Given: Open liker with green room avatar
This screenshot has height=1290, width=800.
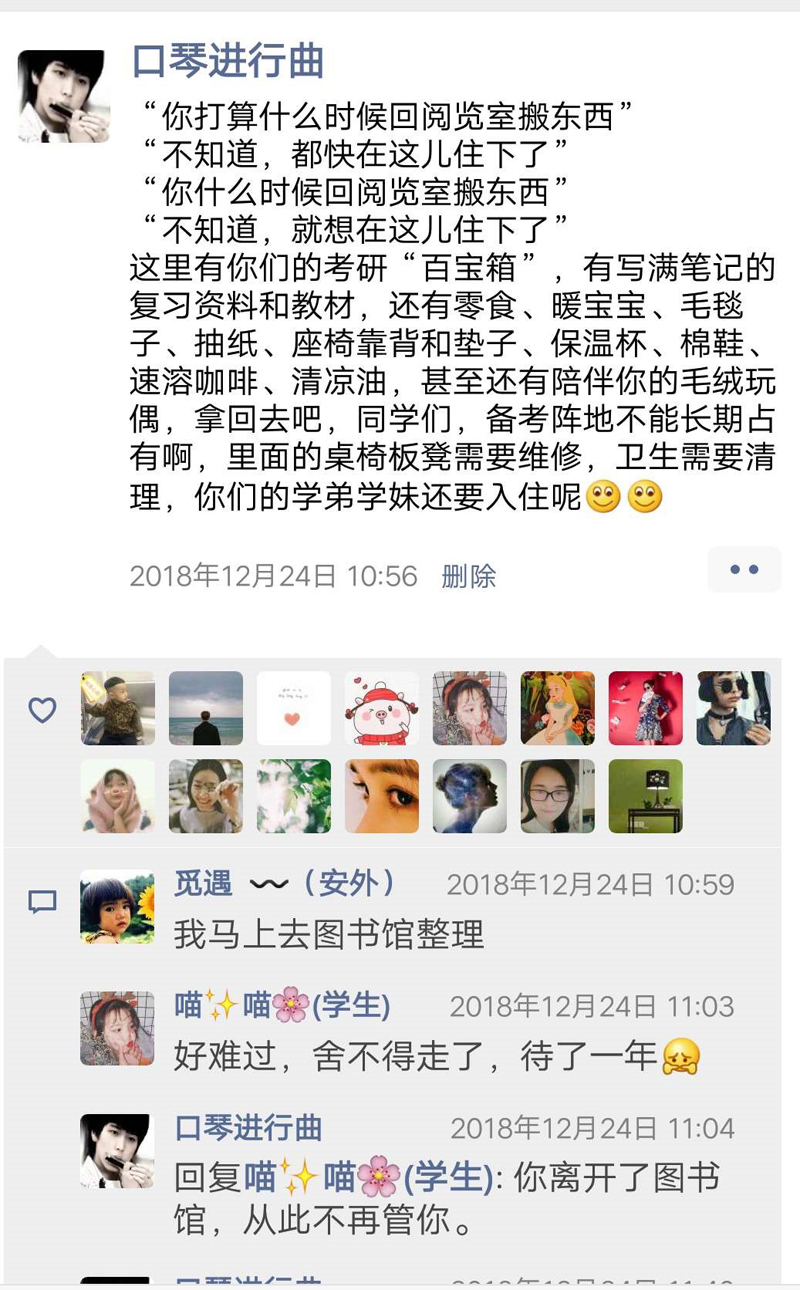Looking at the screenshot, I should 646,796.
